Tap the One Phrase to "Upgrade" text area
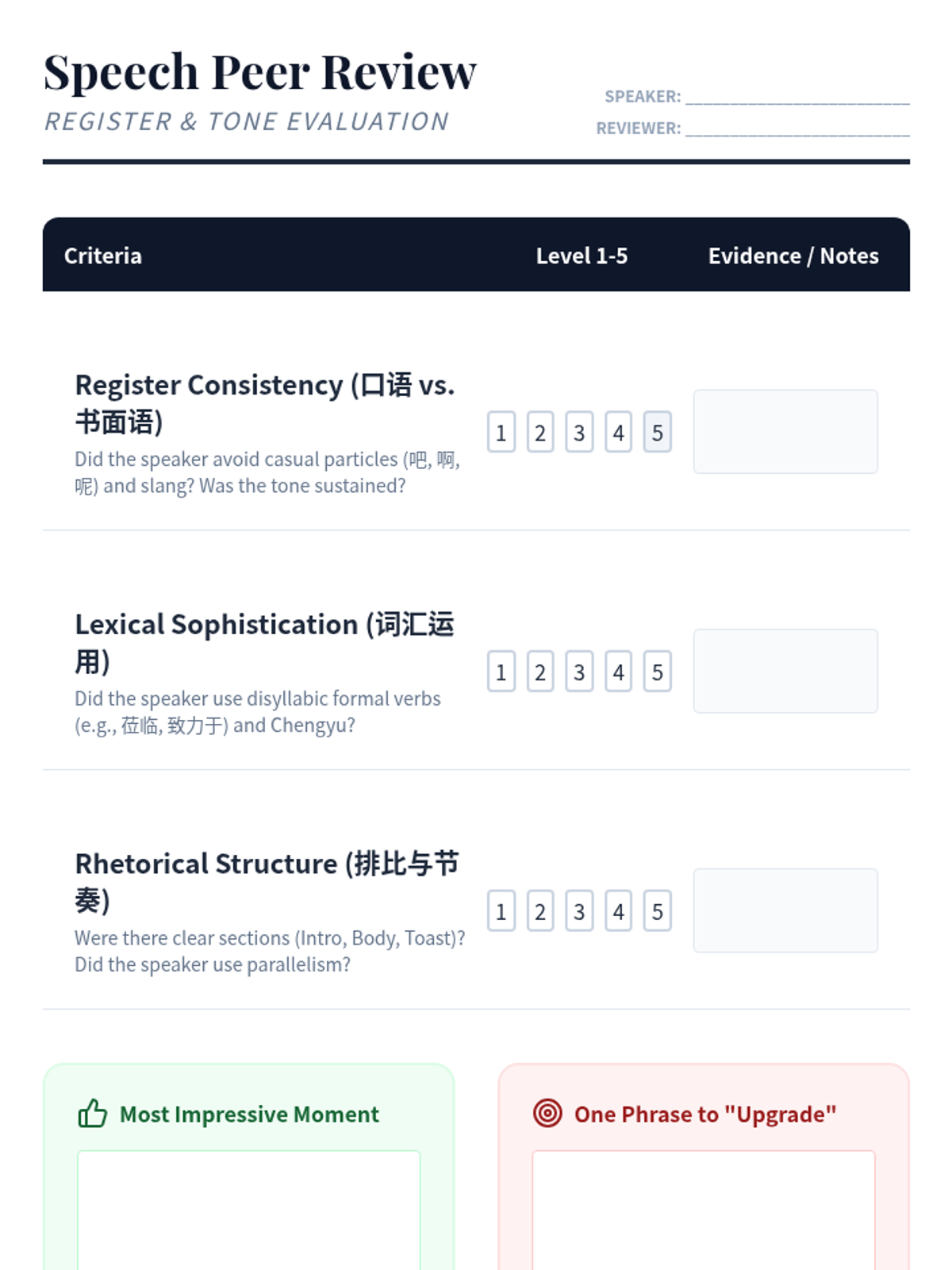The width and height of the screenshot is (952, 1270). pyautogui.click(x=704, y=1210)
